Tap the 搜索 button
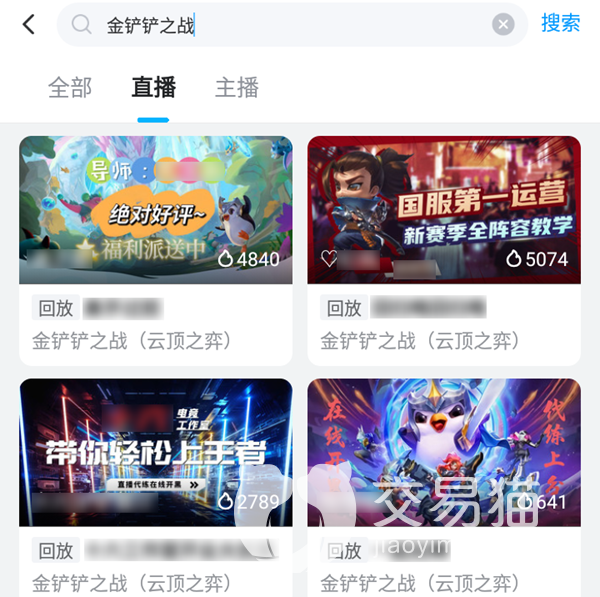Image resolution: width=600 pixels, height=597 pixels. (x=560, y=24)
